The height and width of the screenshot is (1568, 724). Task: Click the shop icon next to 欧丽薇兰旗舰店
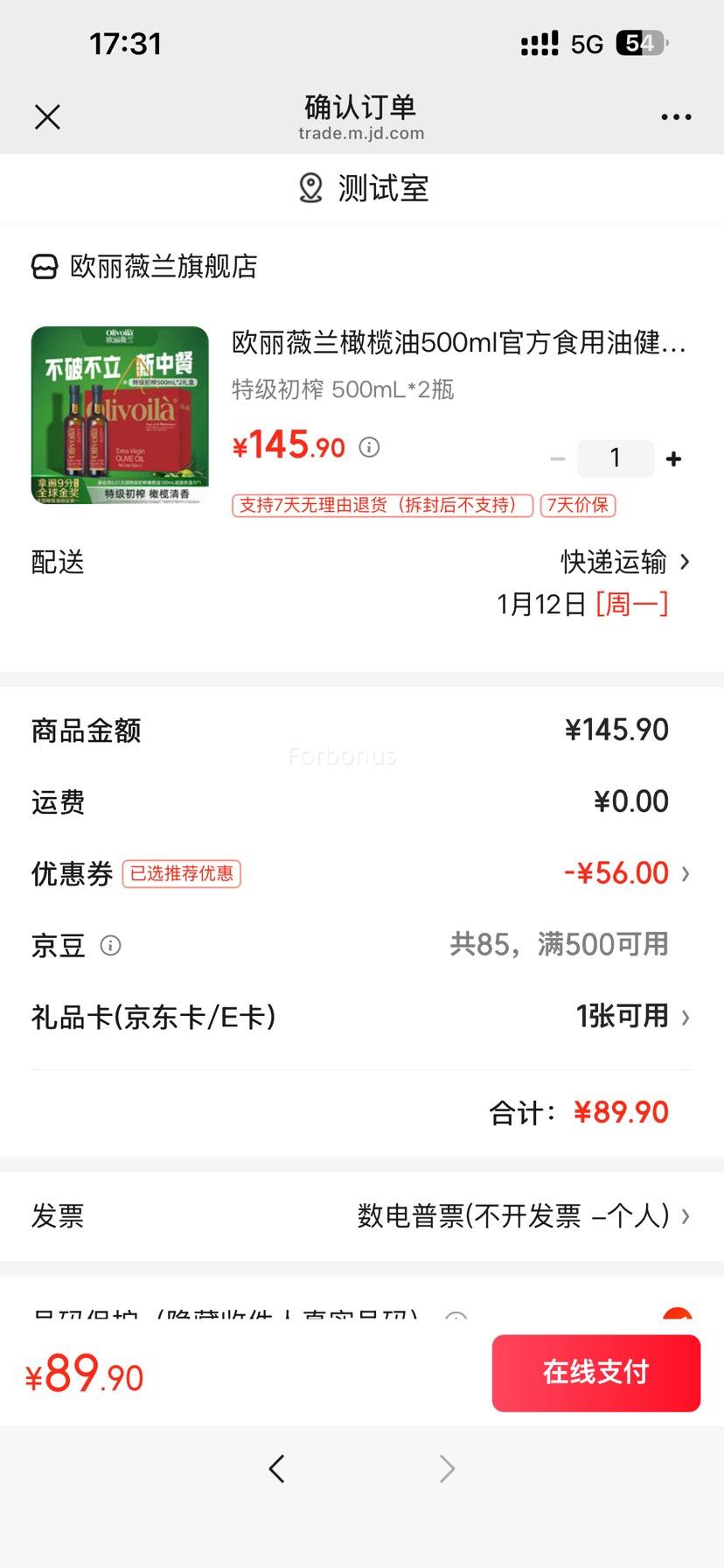[x=45, y=266]
